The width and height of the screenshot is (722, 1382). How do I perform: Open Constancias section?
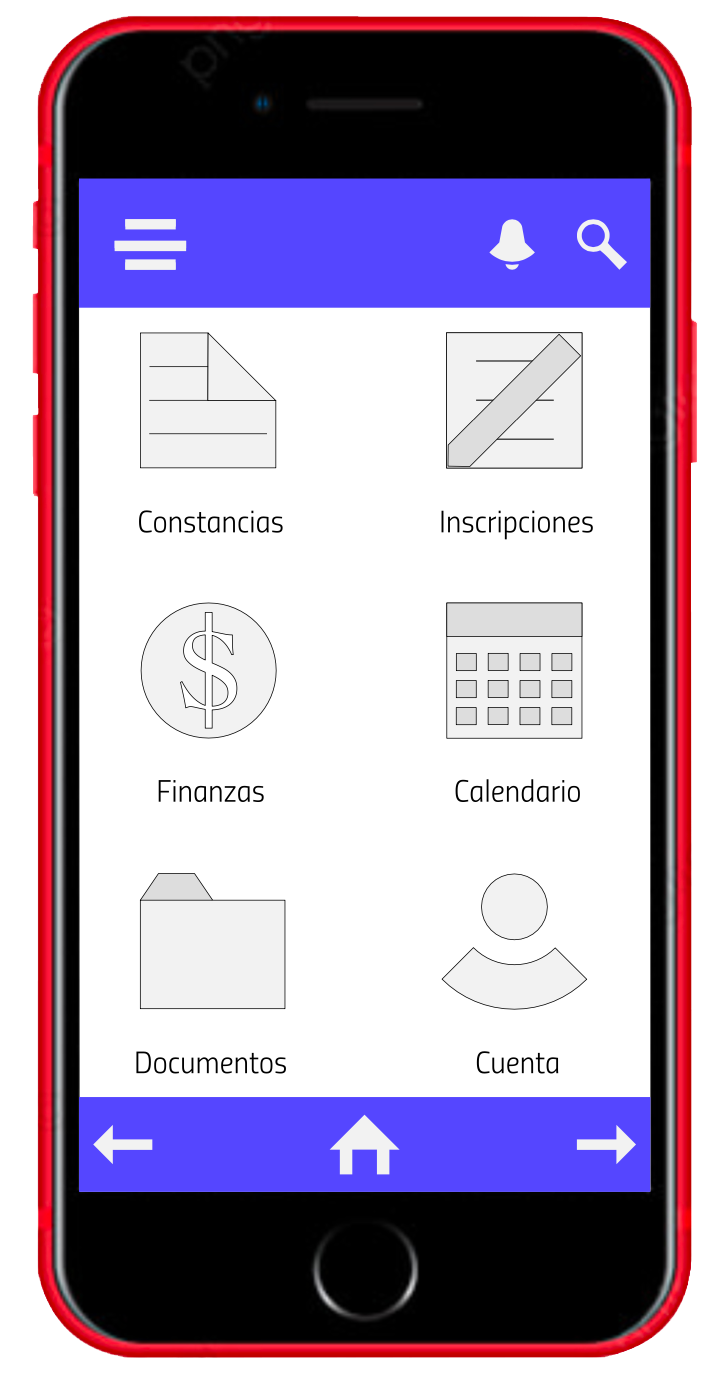pos(208,400)
